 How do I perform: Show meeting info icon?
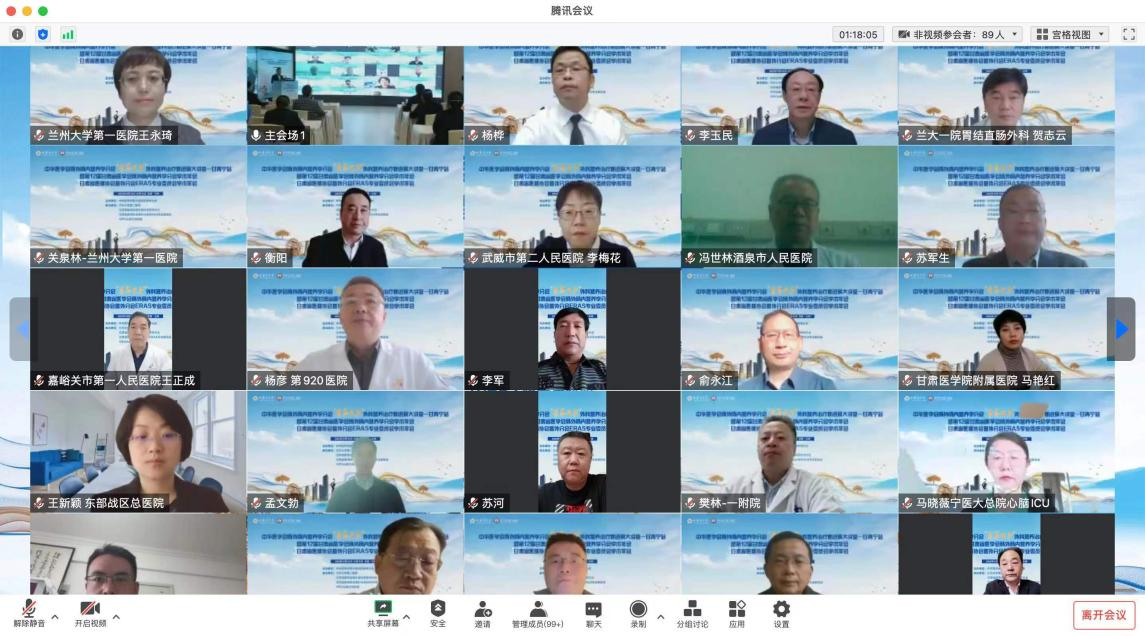tap(17, 34)
